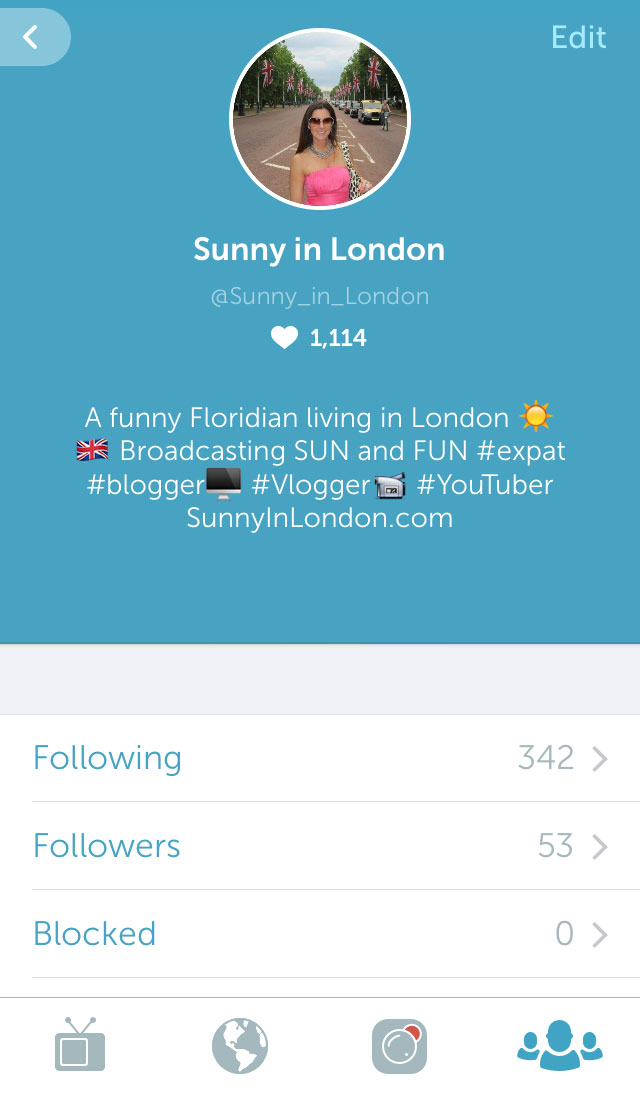Open the Blocked users list
Viewport: 640px width, 1096px height.
320,934
